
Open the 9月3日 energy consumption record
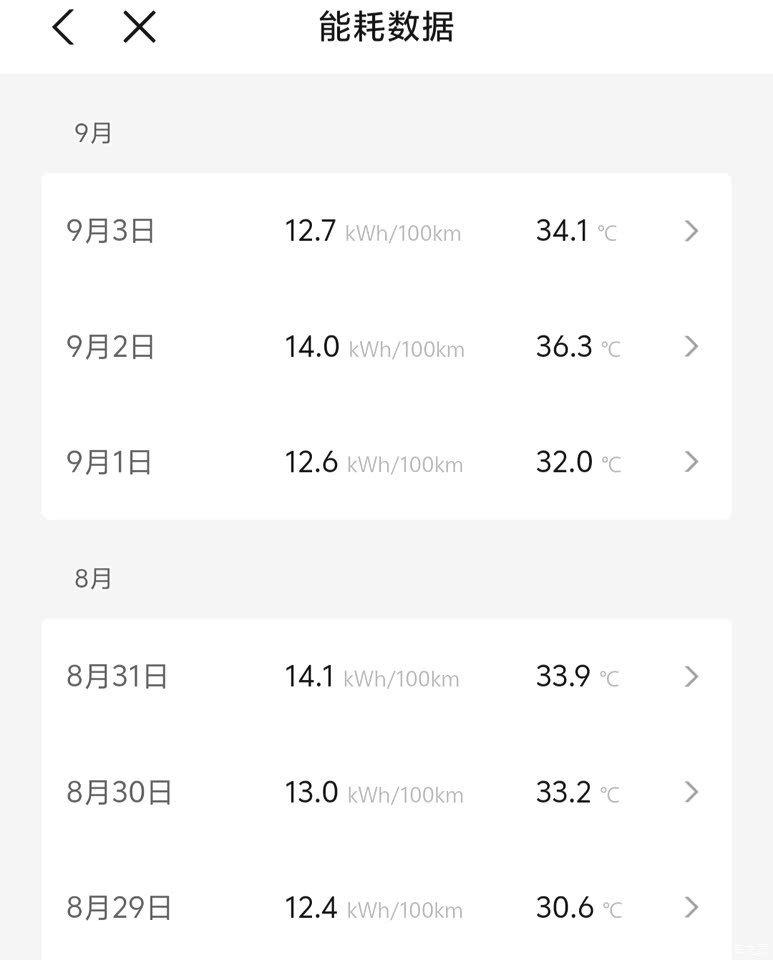(386, 232)
